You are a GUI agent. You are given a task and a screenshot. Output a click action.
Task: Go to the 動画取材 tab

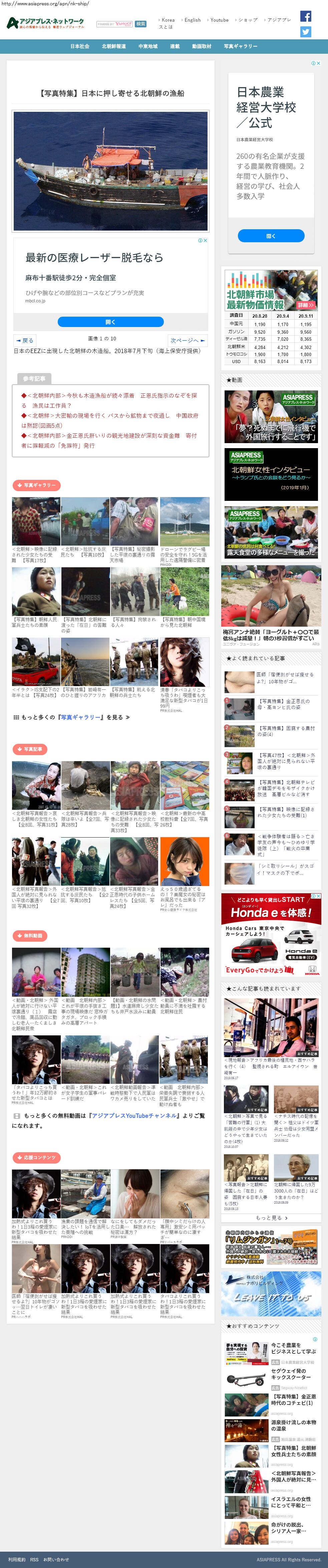(202, 46)
